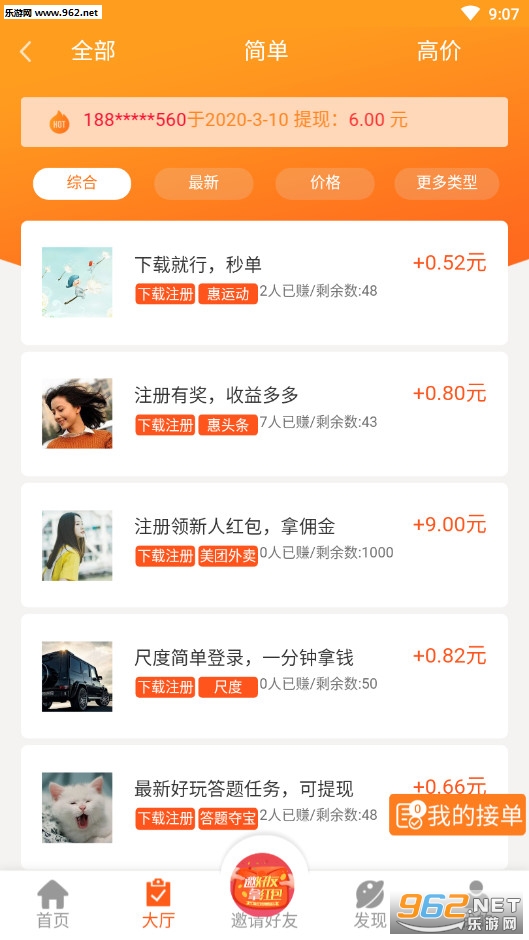This screenshot has height=940, width=529.
Task: Sort tasks by 最新
Action: coord(203,183)
